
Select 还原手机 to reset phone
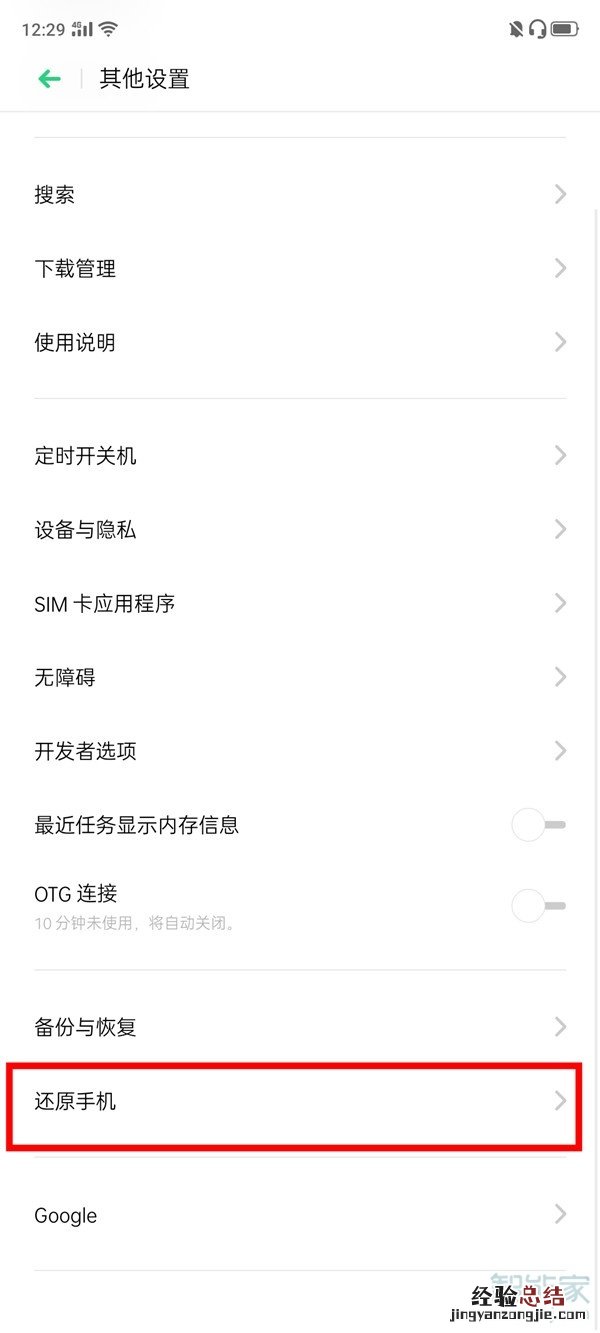(x=300, y=1102)
